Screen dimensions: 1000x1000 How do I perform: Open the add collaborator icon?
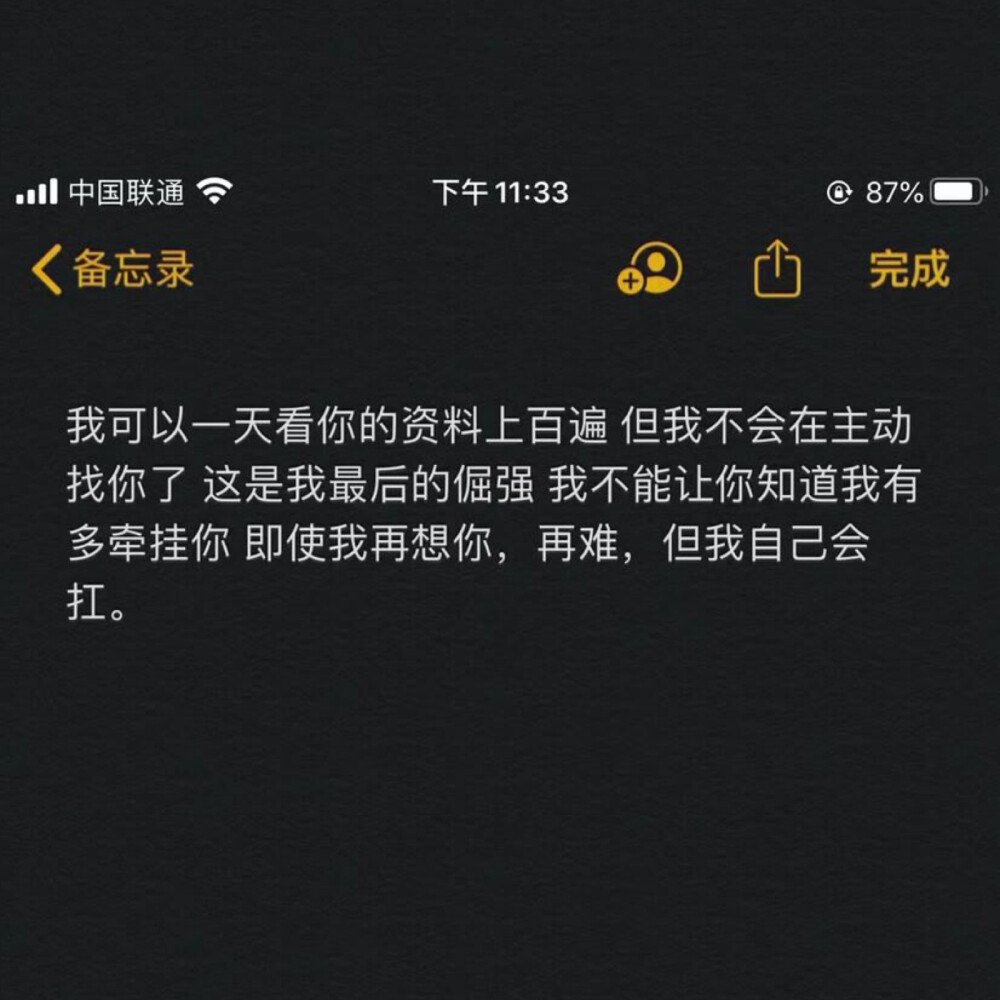pyautogui.click(x=650, y=270)
